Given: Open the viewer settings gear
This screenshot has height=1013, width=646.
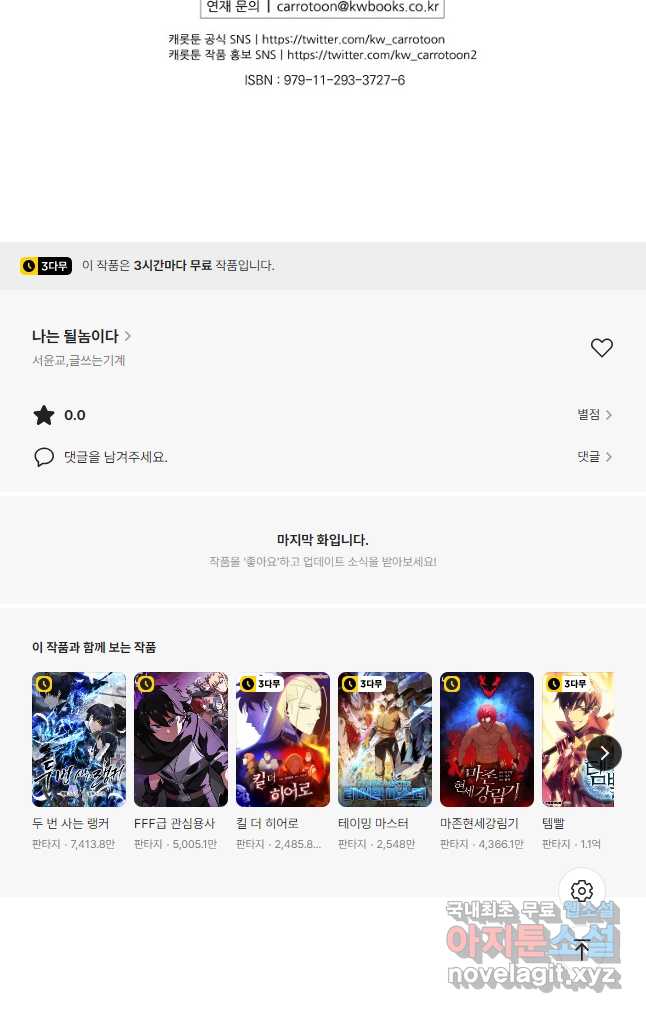Looking at the screenshot, I should [x=582, y=891].
